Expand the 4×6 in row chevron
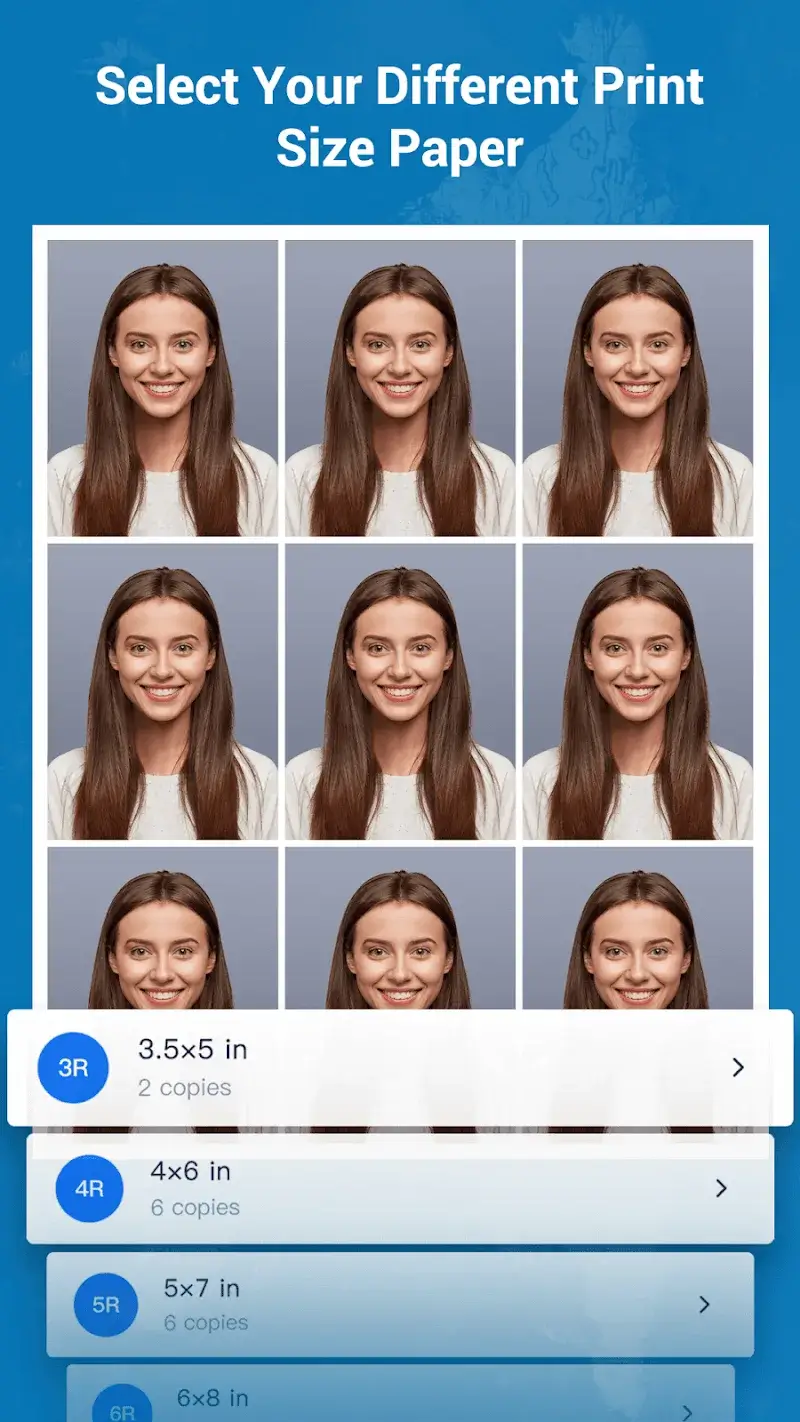800x1422 pixels. (x=722, y=1189)
